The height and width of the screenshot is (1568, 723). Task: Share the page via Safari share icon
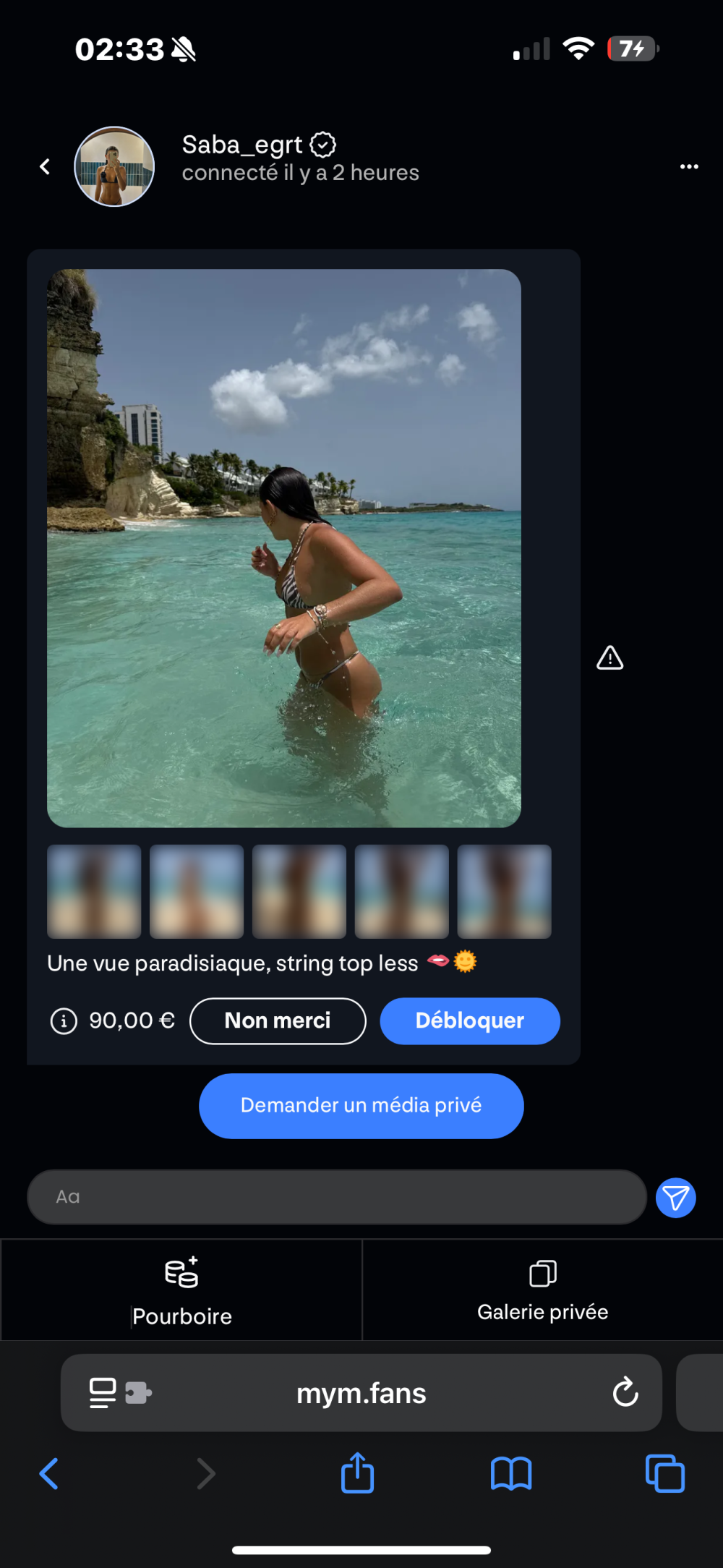click(357, 1473)
